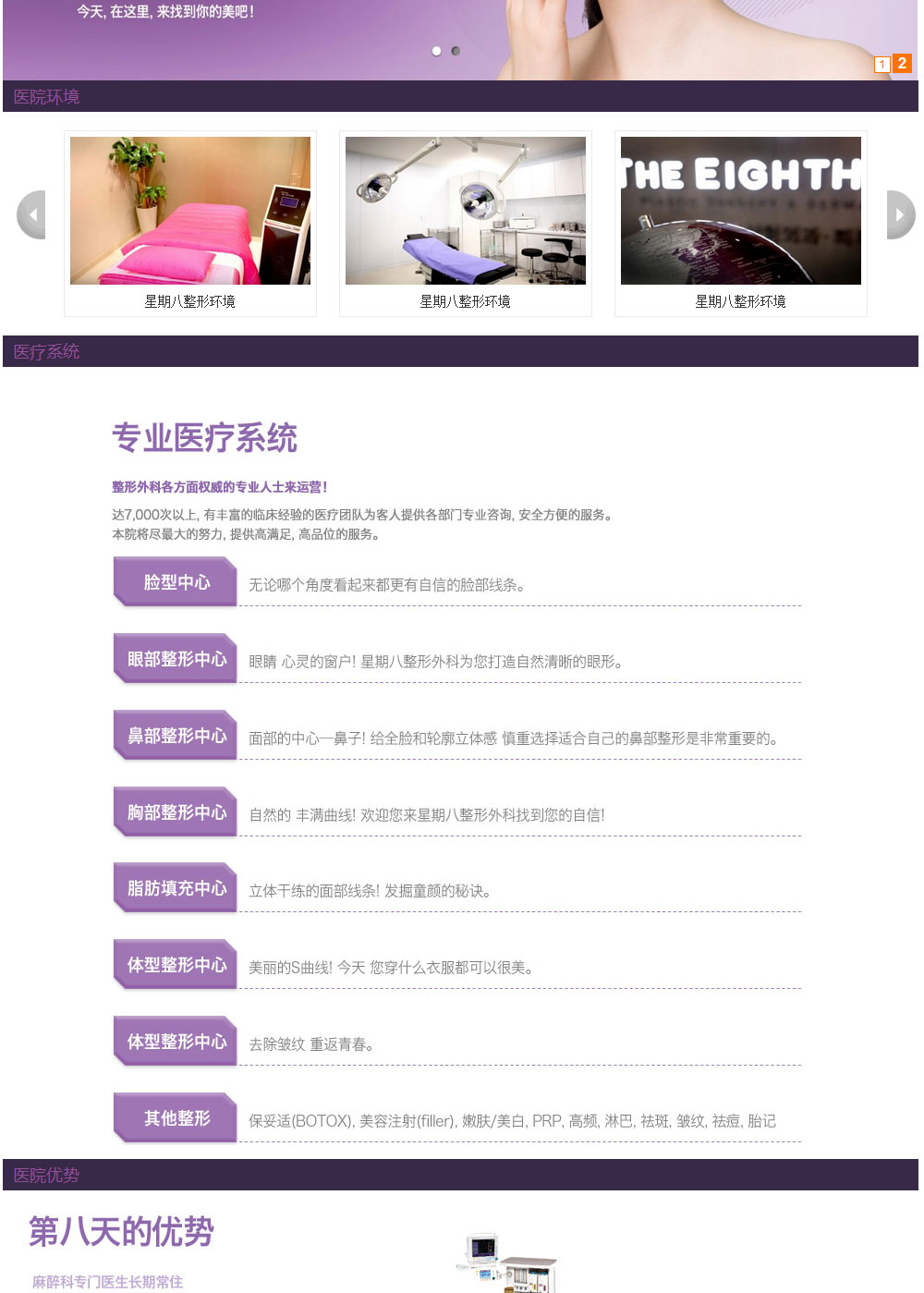
Task: Select 鼻部整形中心
Action: click(176, 736)
